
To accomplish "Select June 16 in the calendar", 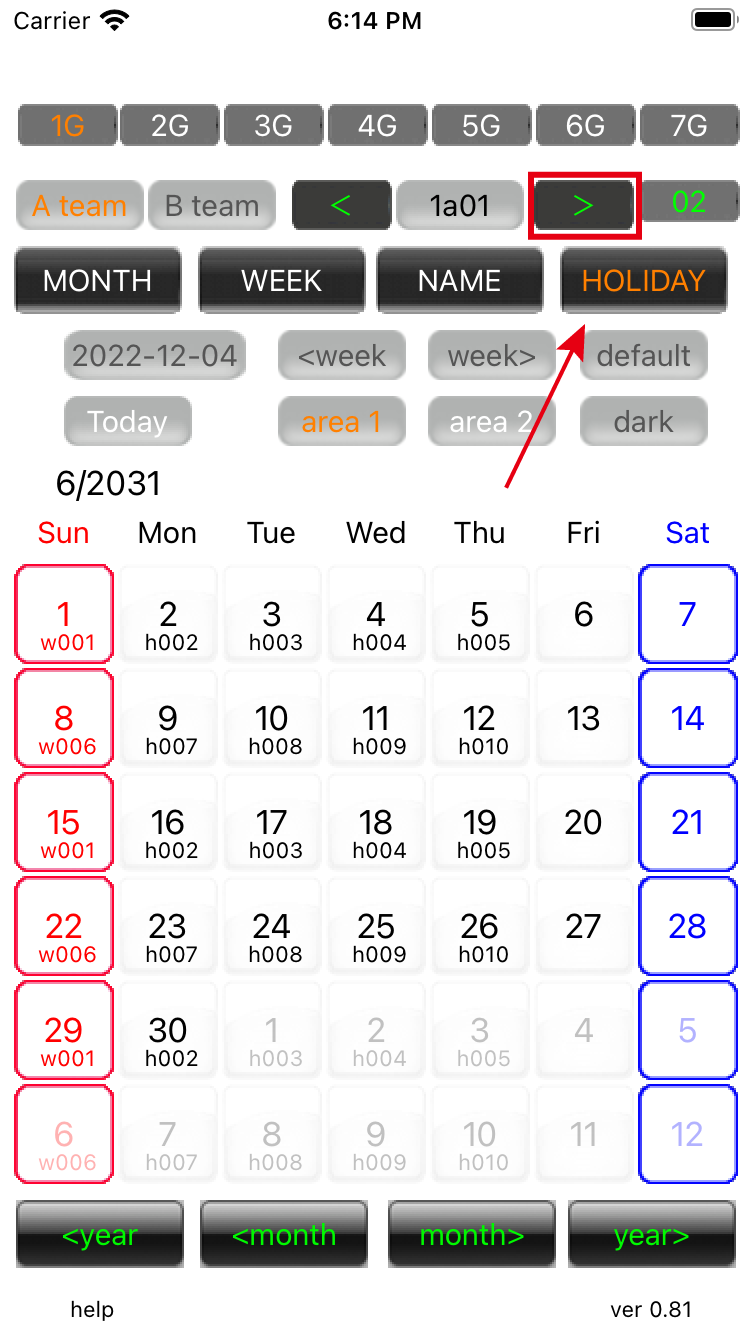I will click(168, 829).
